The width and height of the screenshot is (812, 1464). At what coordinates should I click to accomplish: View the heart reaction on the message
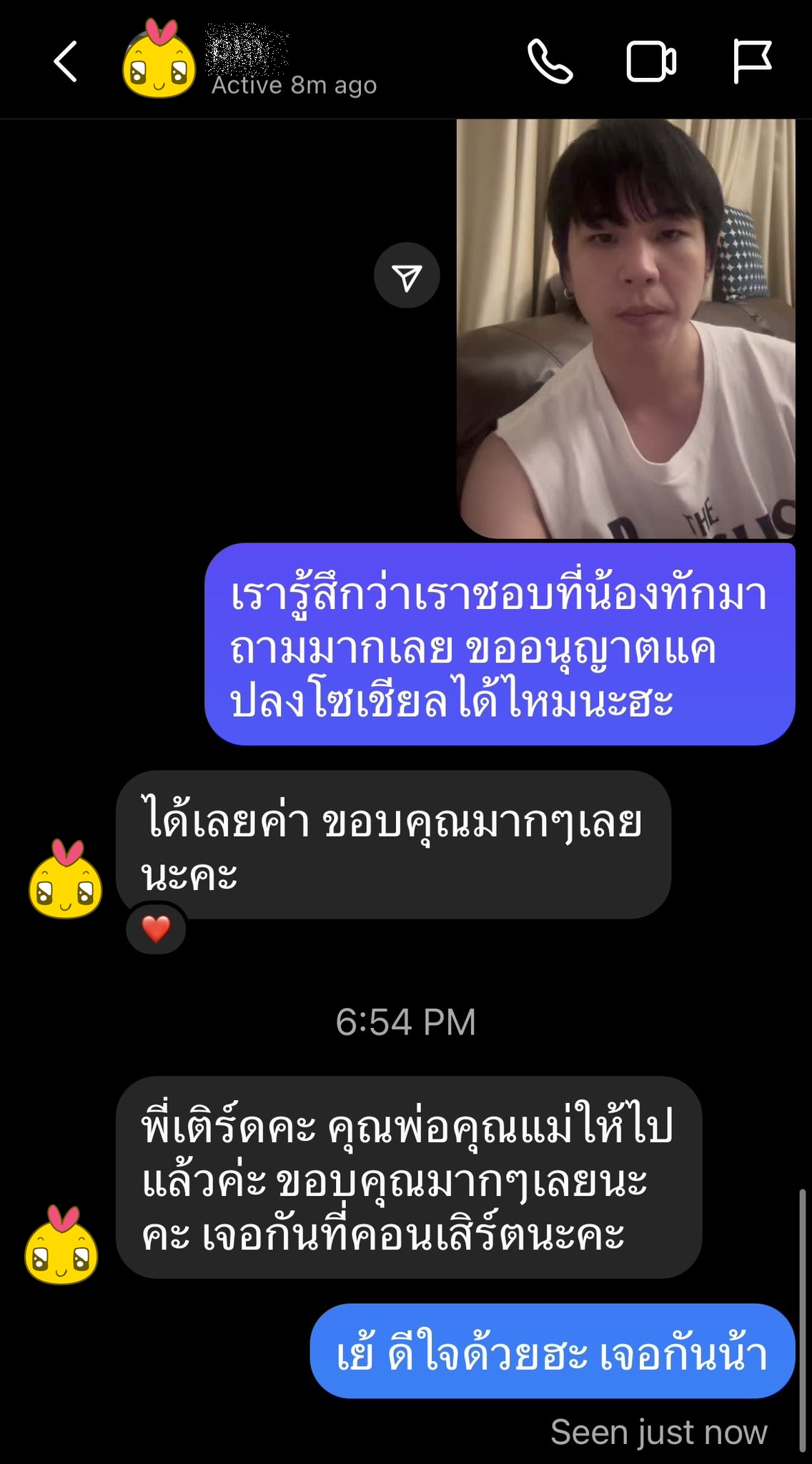click(x=156, y=929)
